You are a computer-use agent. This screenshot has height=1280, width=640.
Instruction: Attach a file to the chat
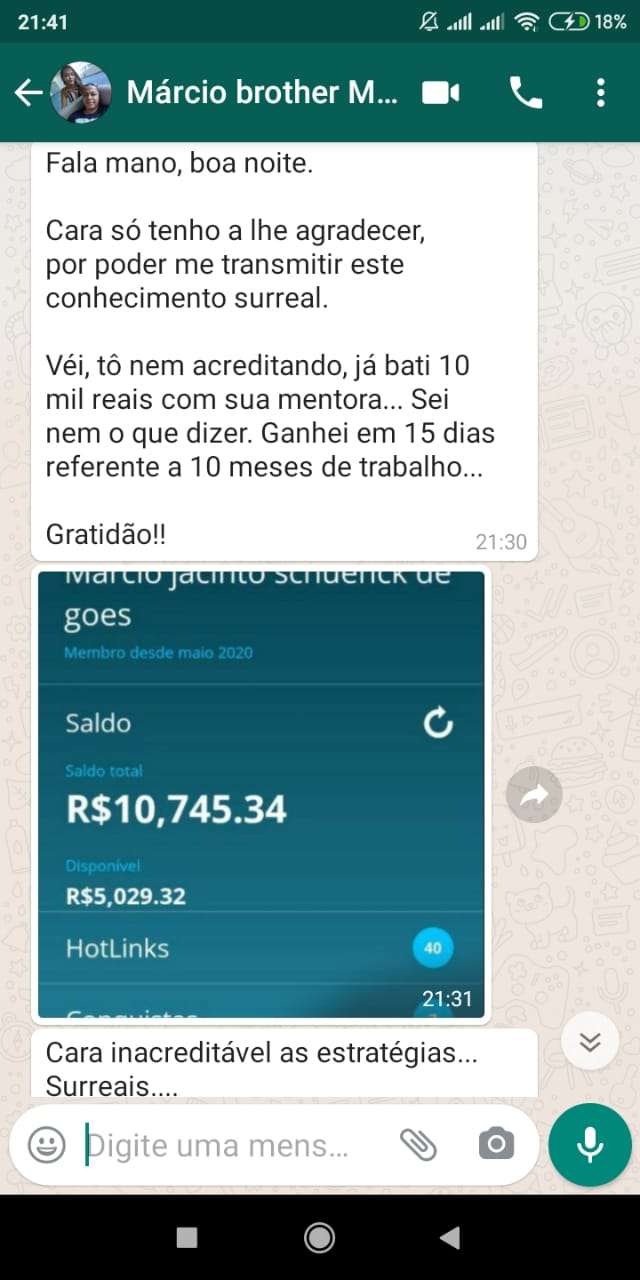[418, 1144]
